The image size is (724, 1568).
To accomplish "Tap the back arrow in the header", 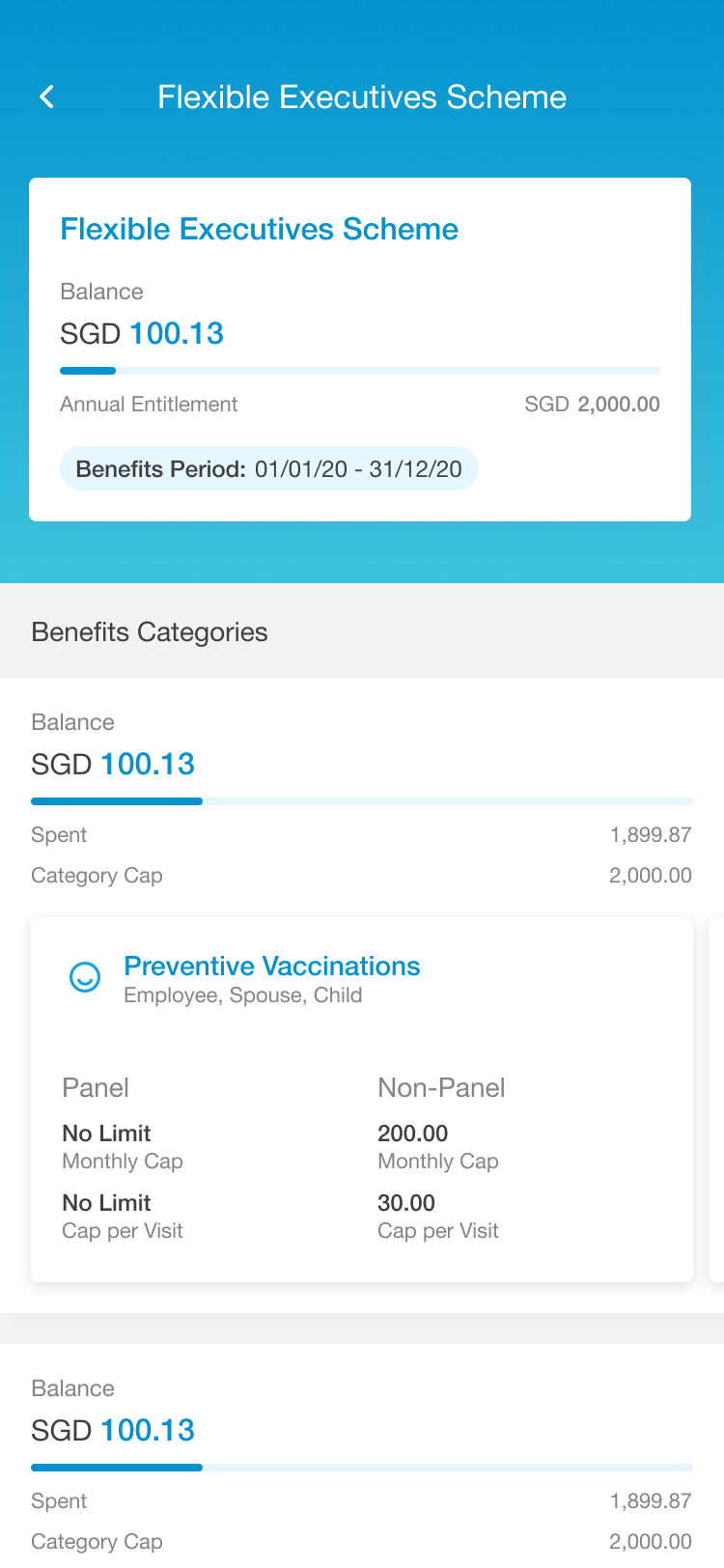I will tap(44, 97).
